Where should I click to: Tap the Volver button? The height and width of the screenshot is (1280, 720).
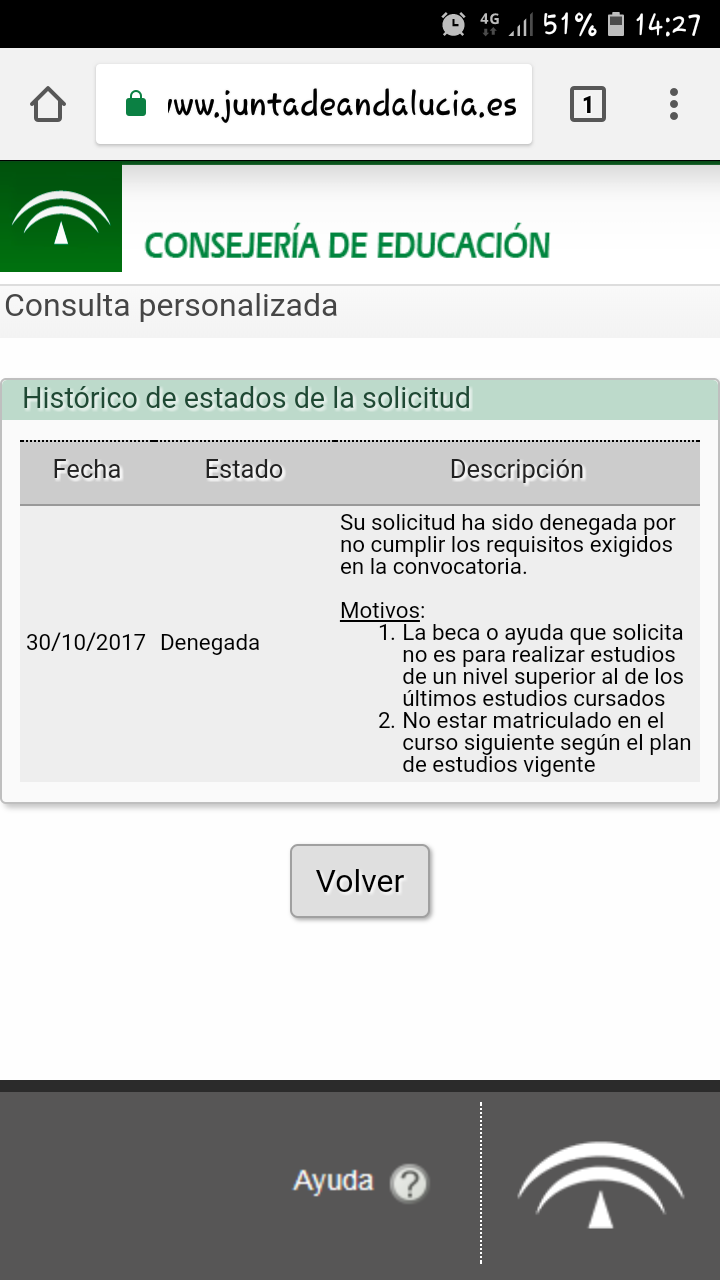pyautogui.click(x=360, y=881)
